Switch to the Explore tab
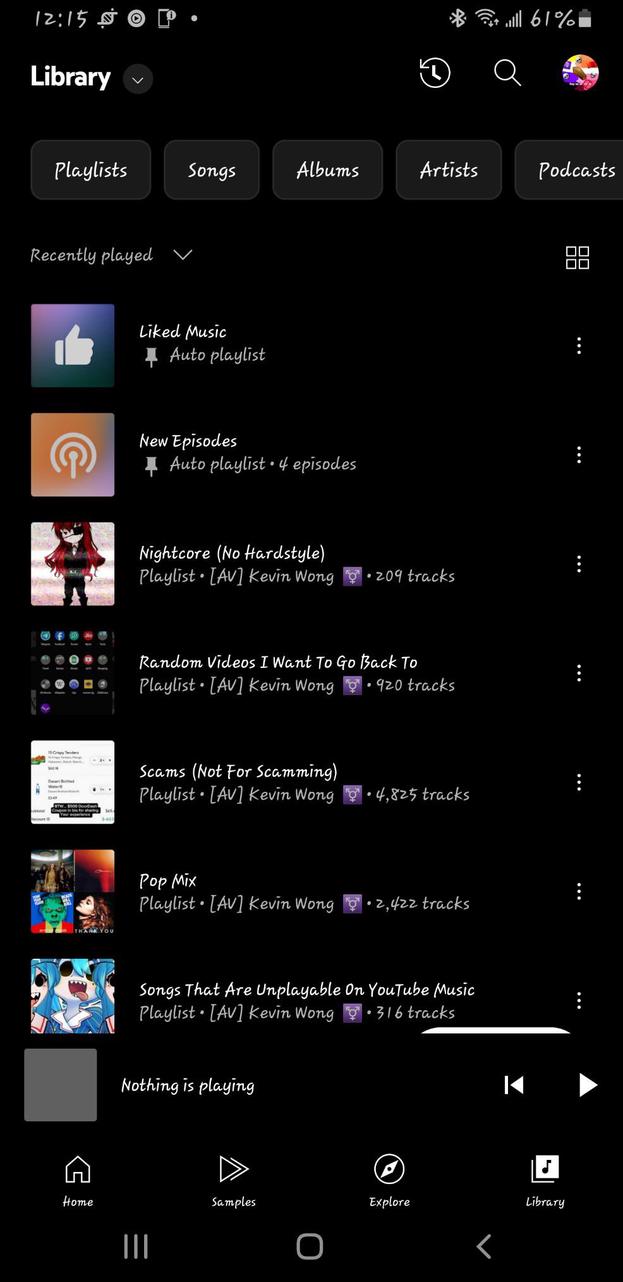Screen dimensions: 623x1282 pyautogui.click(x=389, y=1180)
